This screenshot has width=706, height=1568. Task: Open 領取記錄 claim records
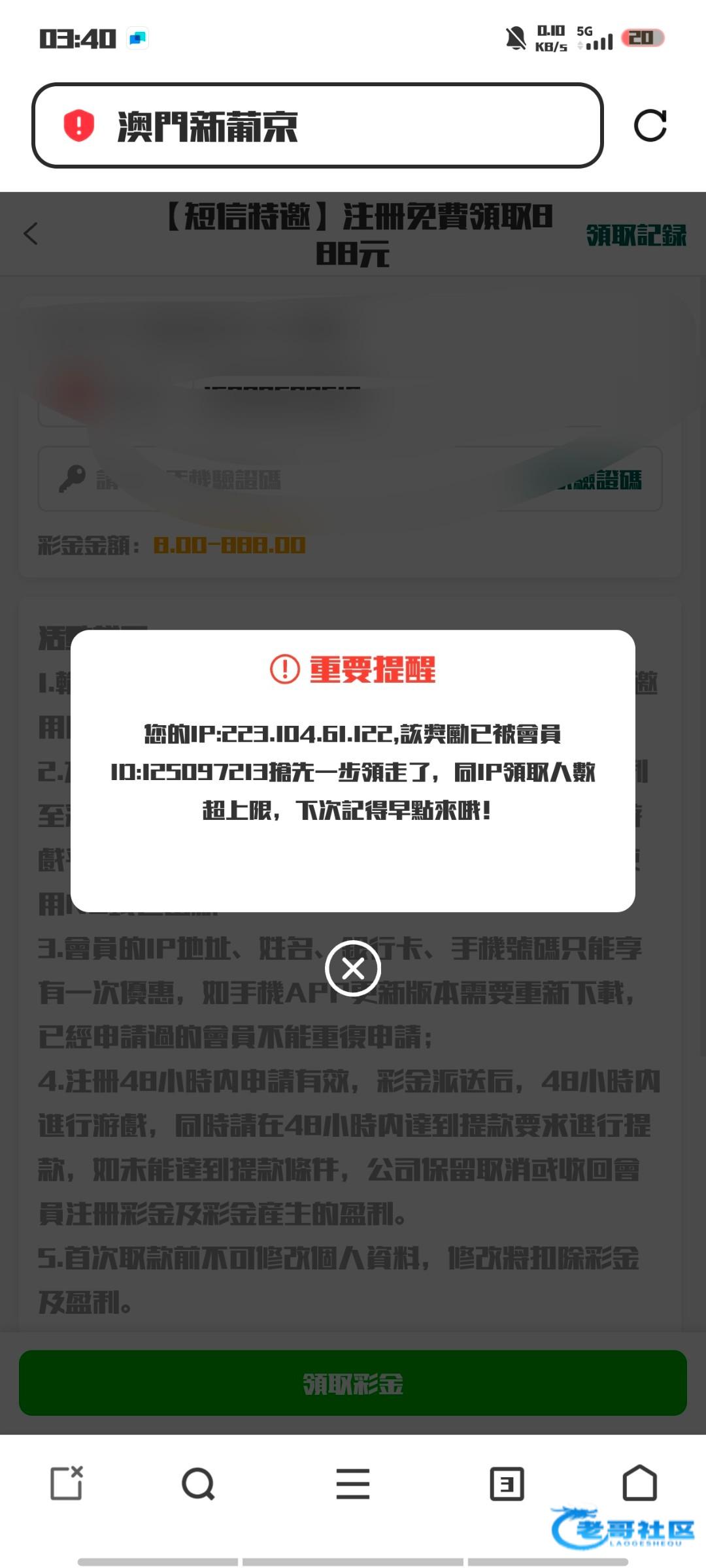[635, 235]
